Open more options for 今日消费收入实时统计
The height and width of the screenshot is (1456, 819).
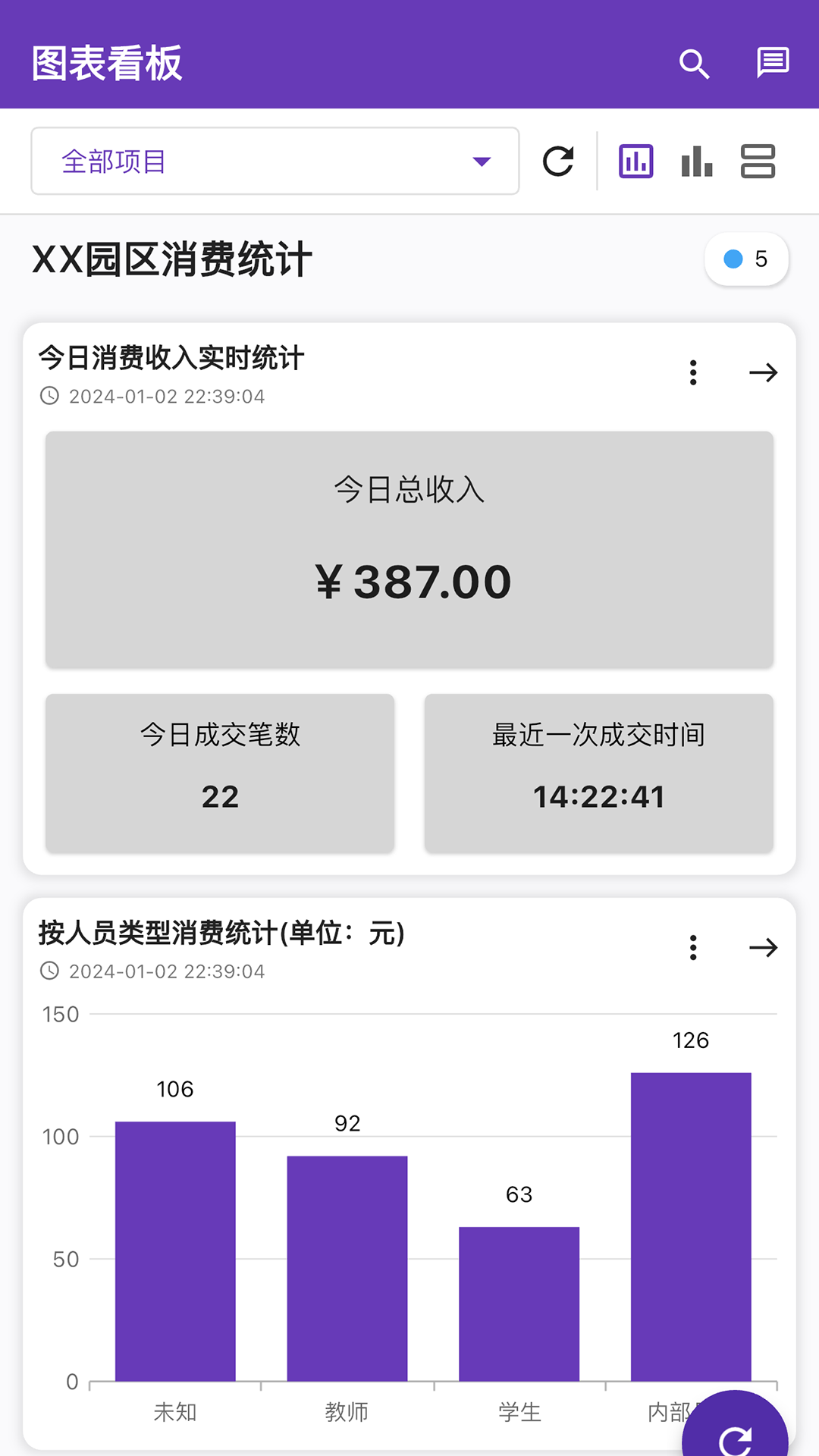(x=692, y=372)
